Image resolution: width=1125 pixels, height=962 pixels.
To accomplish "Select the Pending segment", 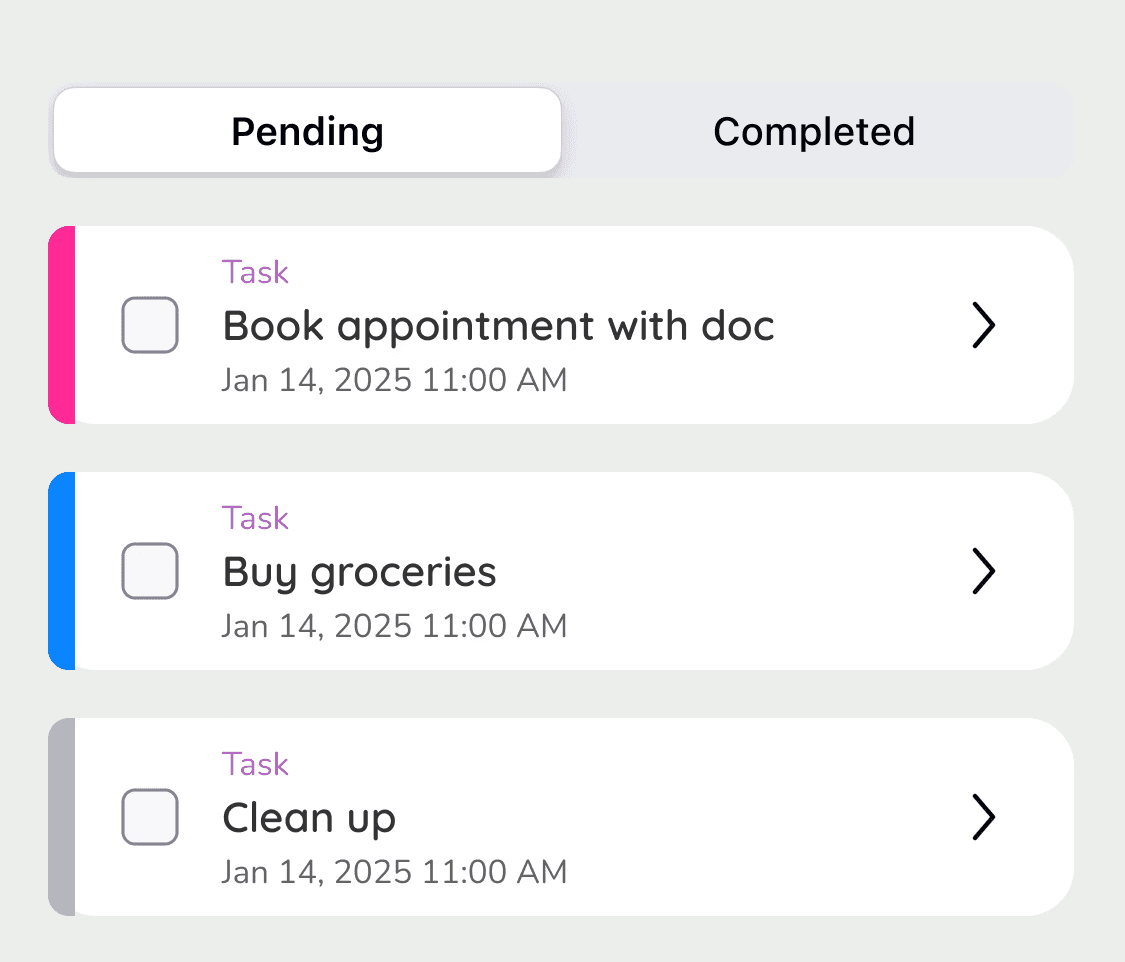I will point(307,132).
